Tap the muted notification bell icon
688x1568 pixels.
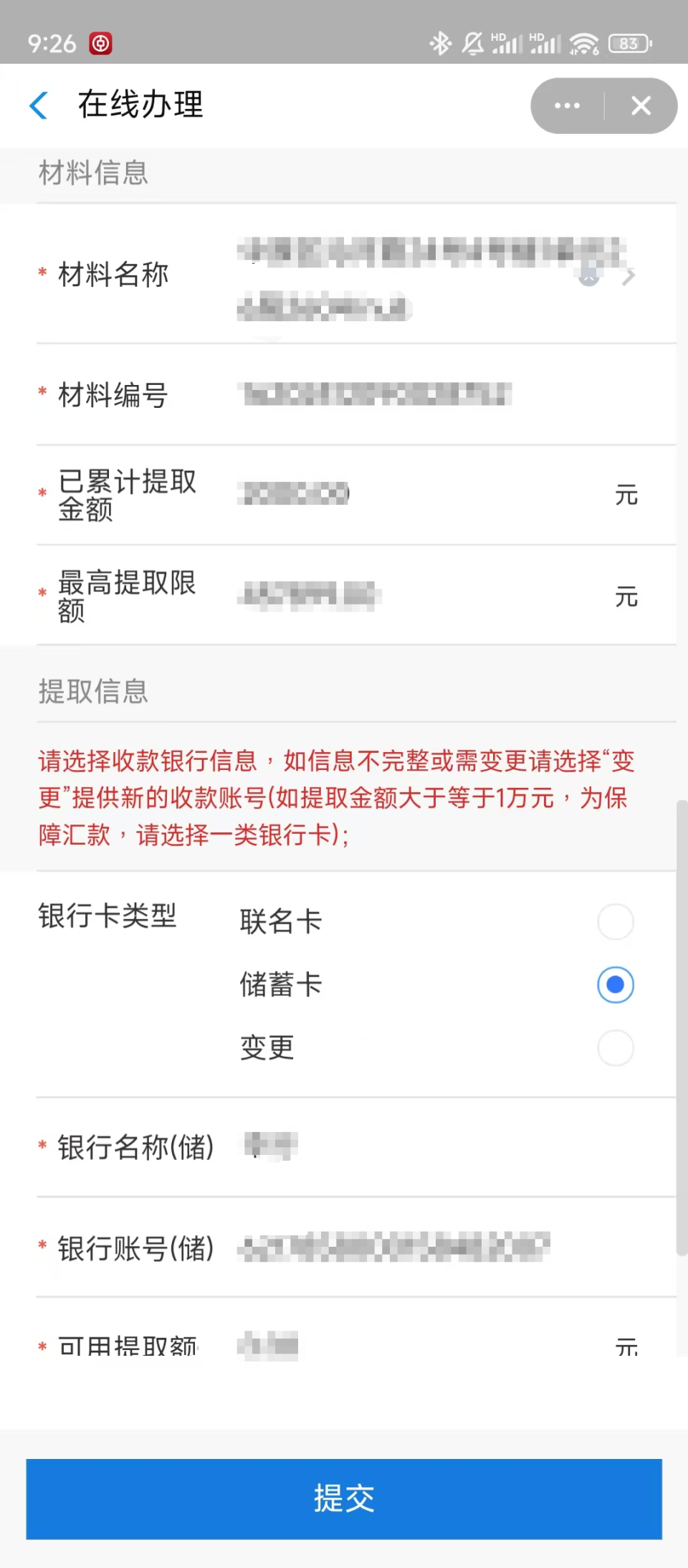pyautogui.click(x=473, y=44)
